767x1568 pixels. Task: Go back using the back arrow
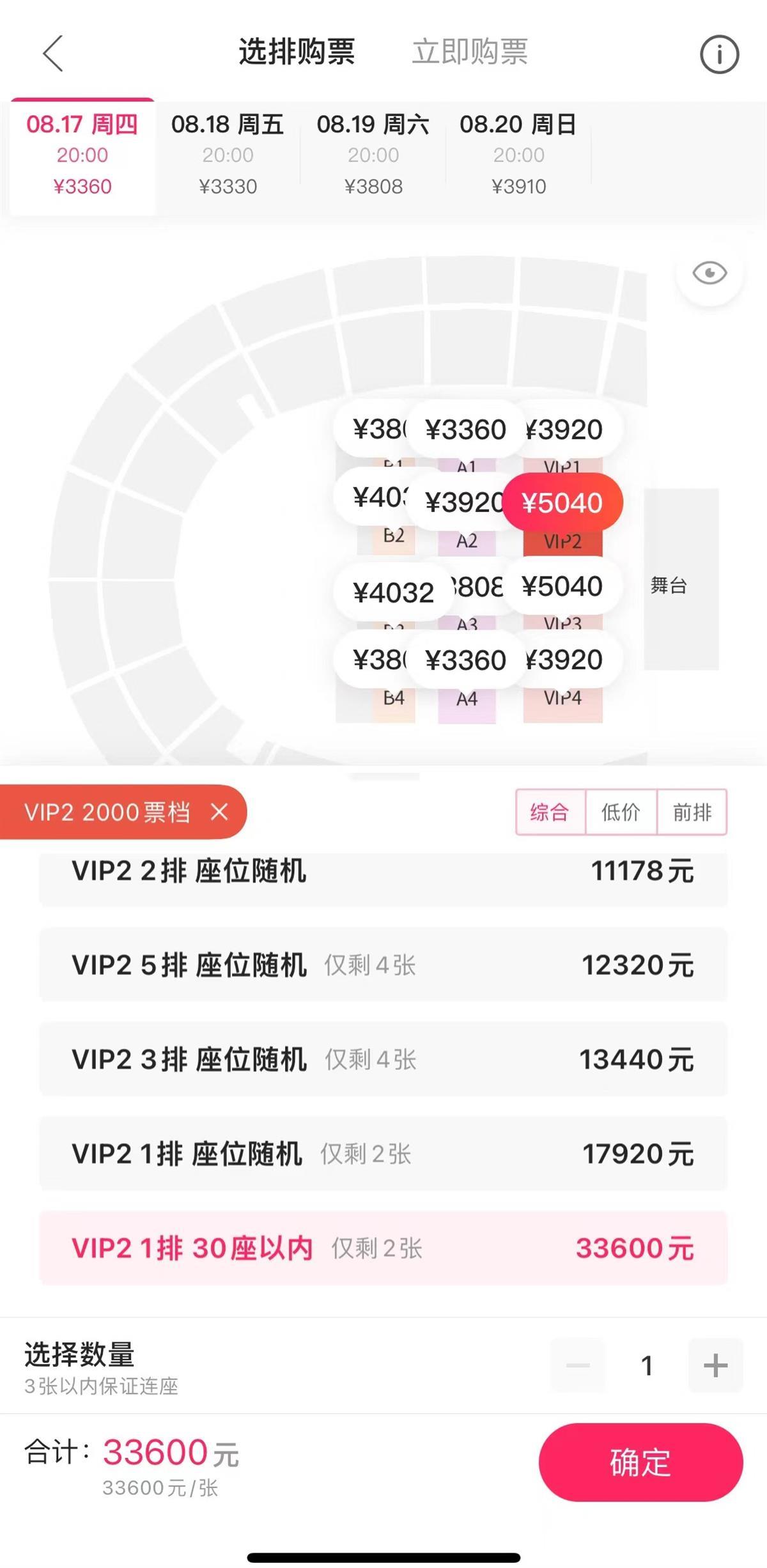[53, 53]
